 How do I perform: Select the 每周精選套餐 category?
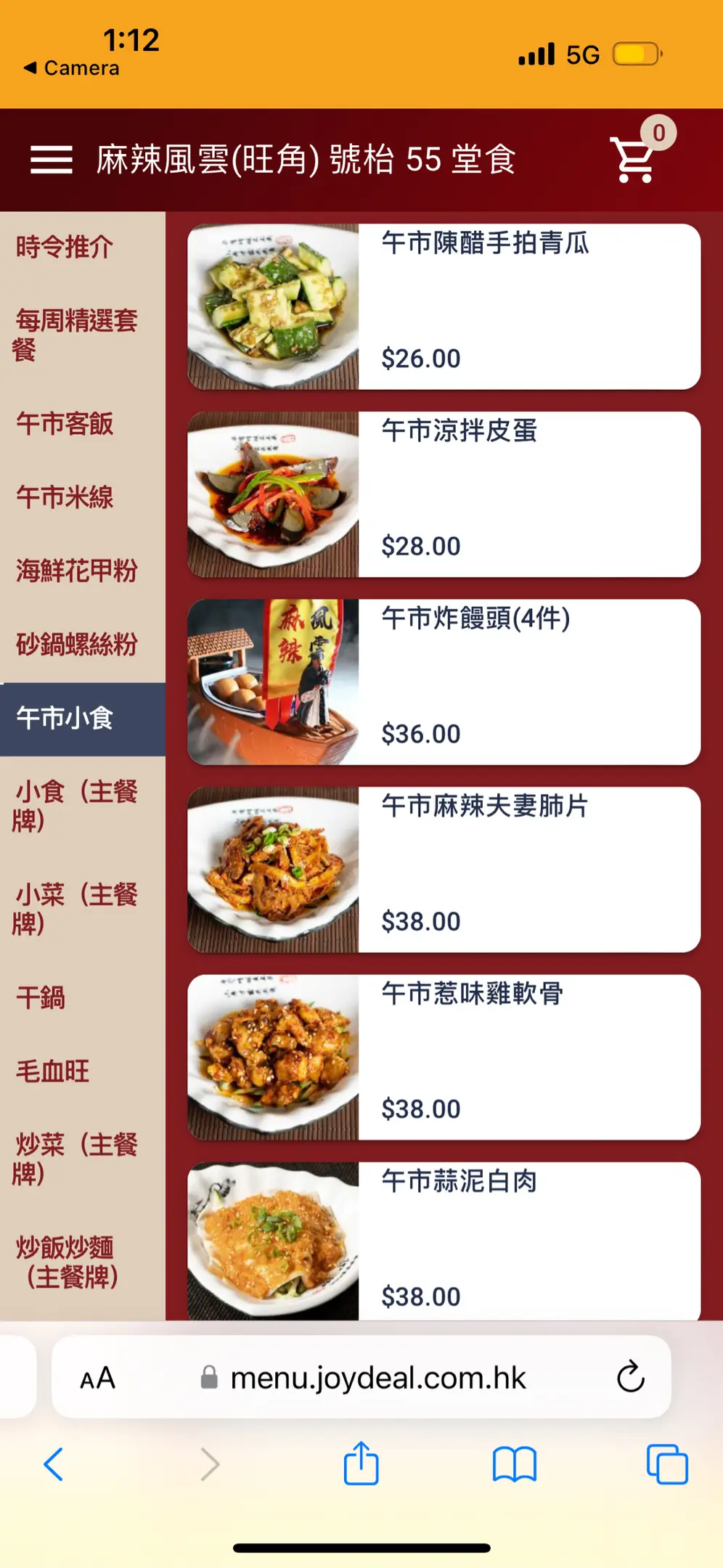[x=75, y=335]
